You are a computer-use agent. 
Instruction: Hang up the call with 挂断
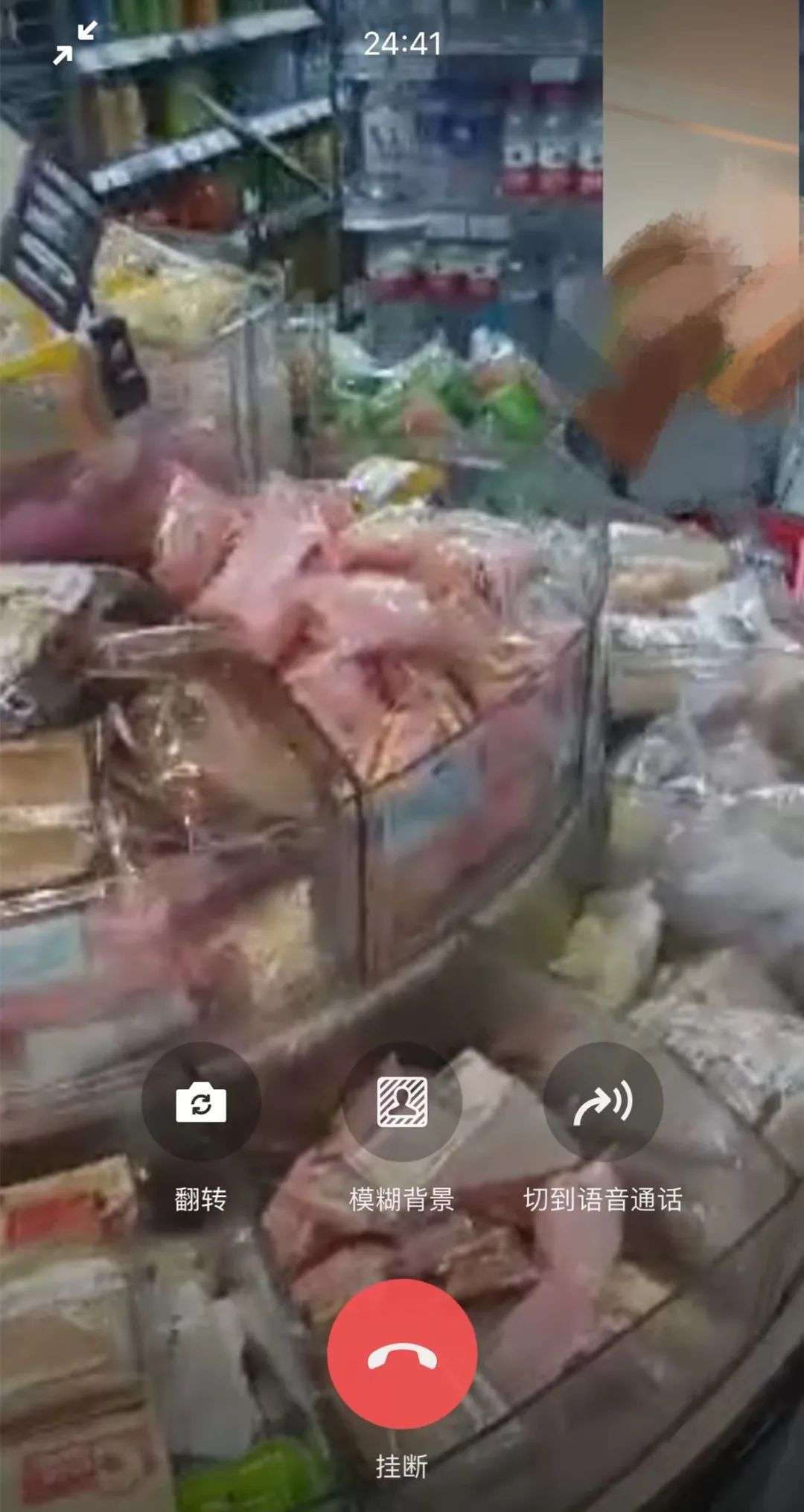tap(402, 1354)
